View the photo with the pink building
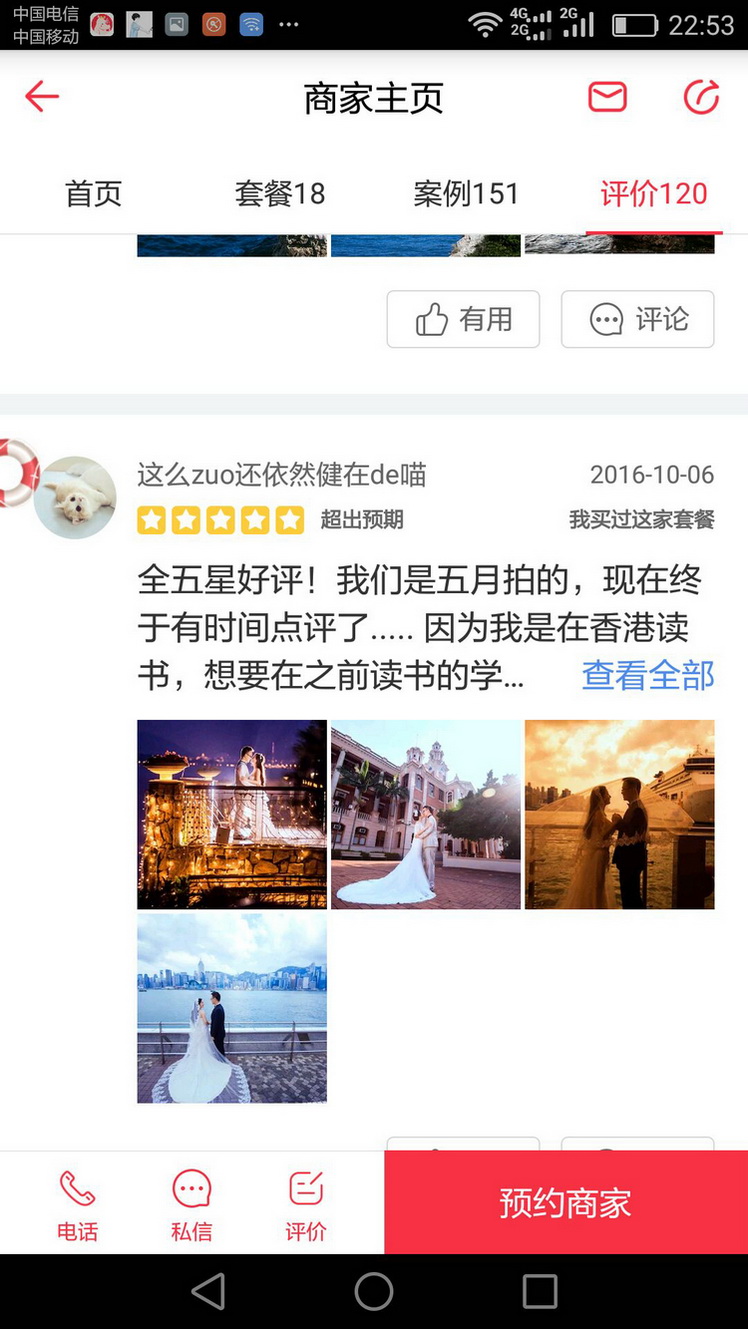The height and width of the screenshot is (1329, 748). point(426,814)
